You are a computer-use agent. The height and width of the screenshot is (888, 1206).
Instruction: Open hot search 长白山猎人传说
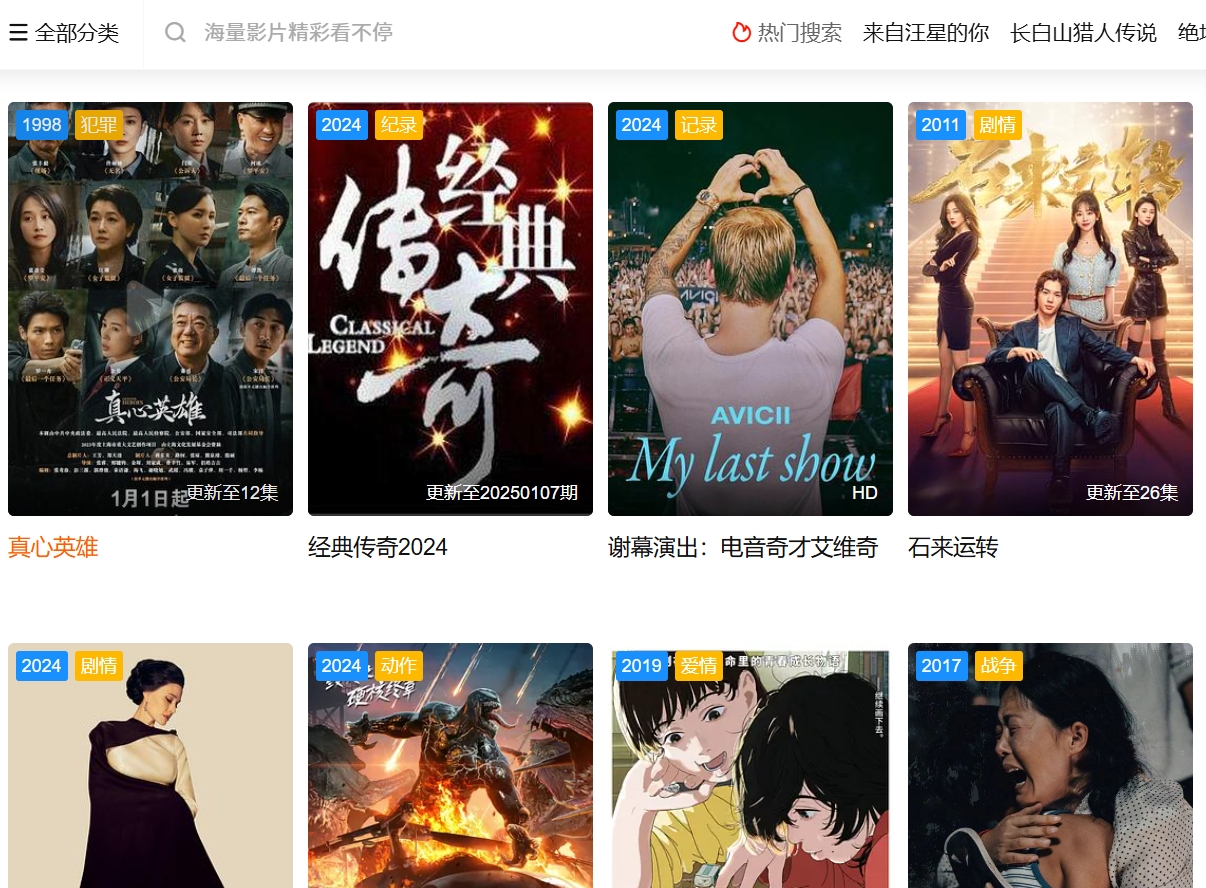[x=1083, y=33]
